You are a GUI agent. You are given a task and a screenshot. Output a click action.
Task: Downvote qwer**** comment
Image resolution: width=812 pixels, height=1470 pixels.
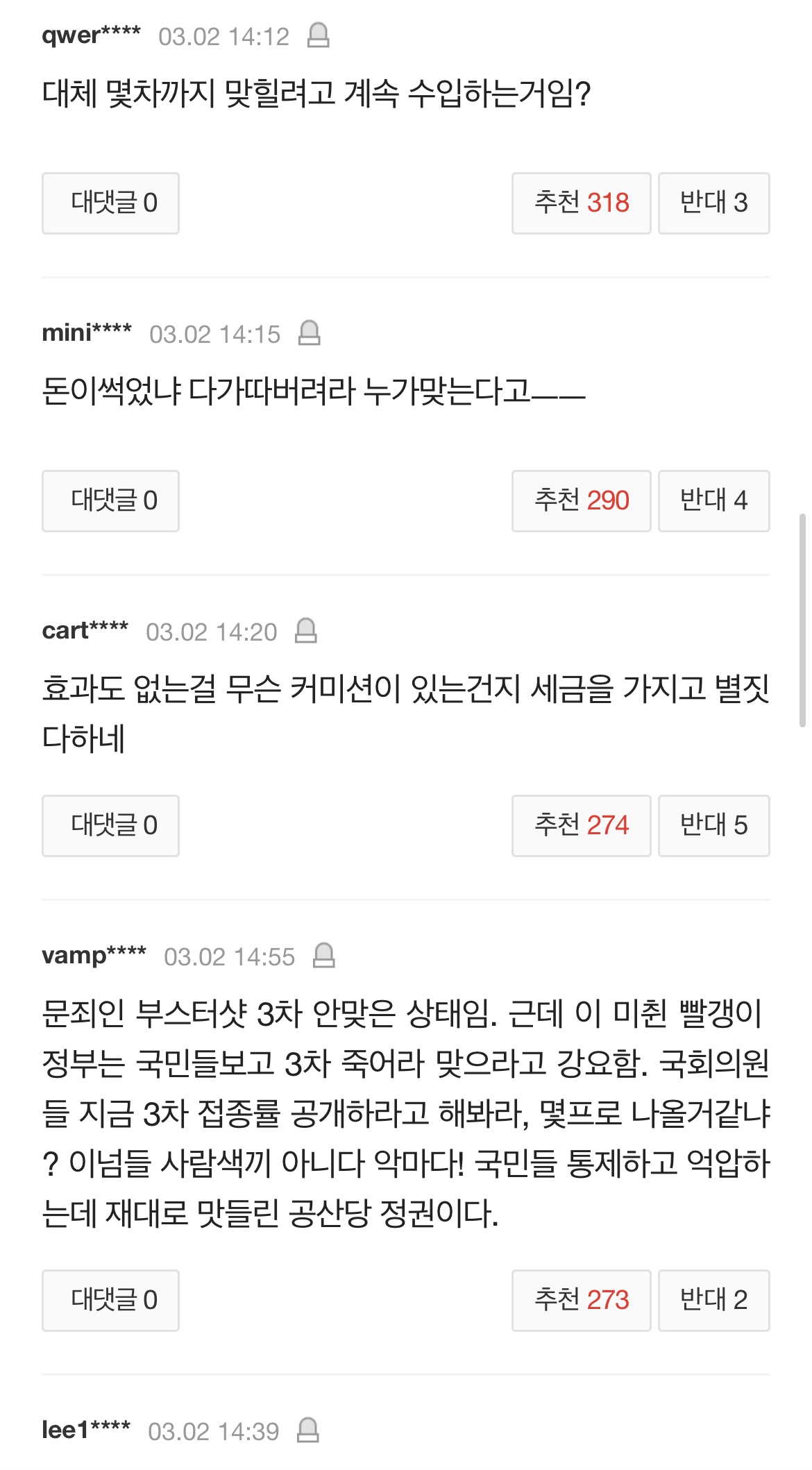point(713,203)
